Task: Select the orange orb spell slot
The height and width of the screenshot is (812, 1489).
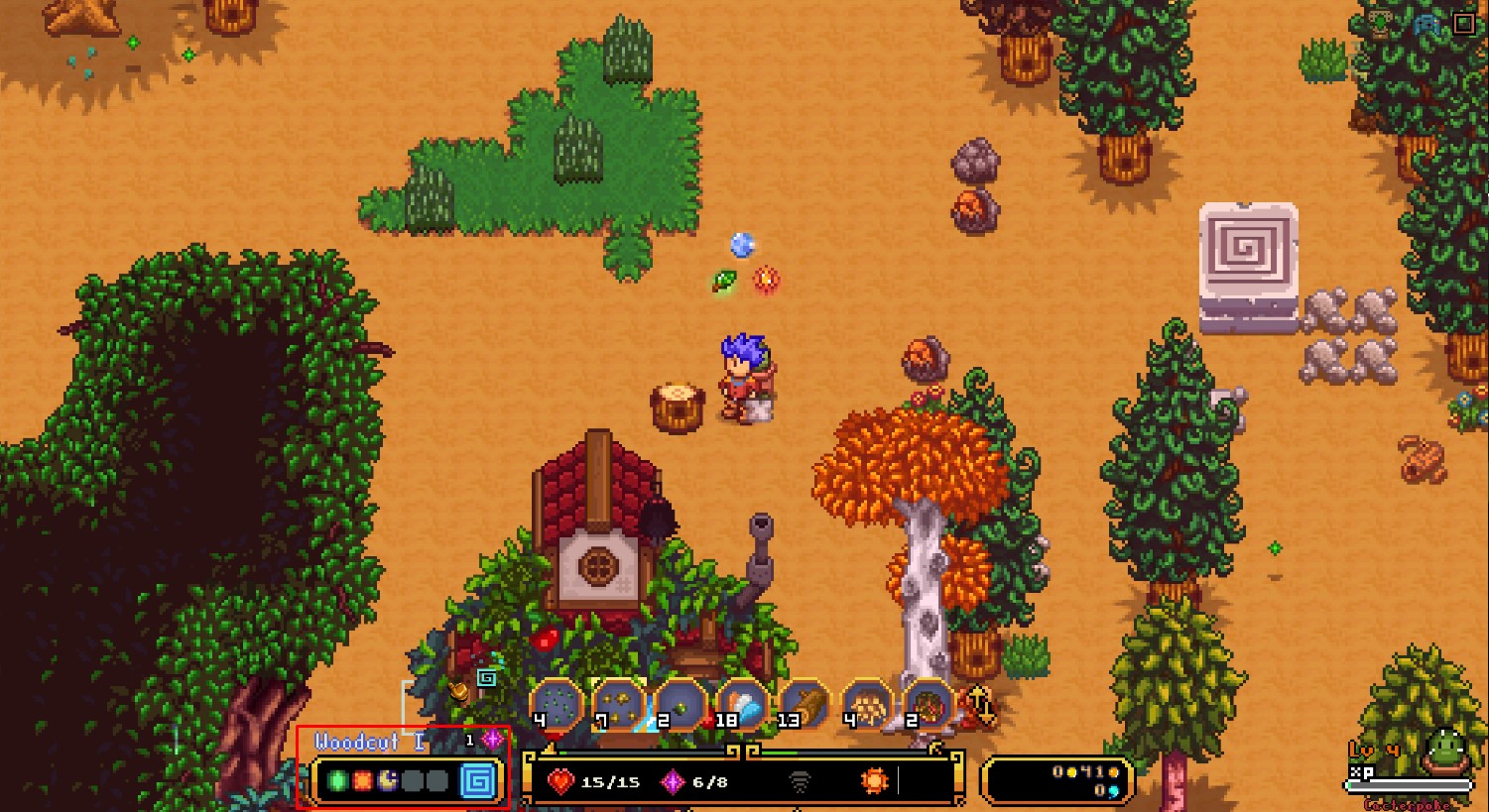Action: tap(362, 781)
